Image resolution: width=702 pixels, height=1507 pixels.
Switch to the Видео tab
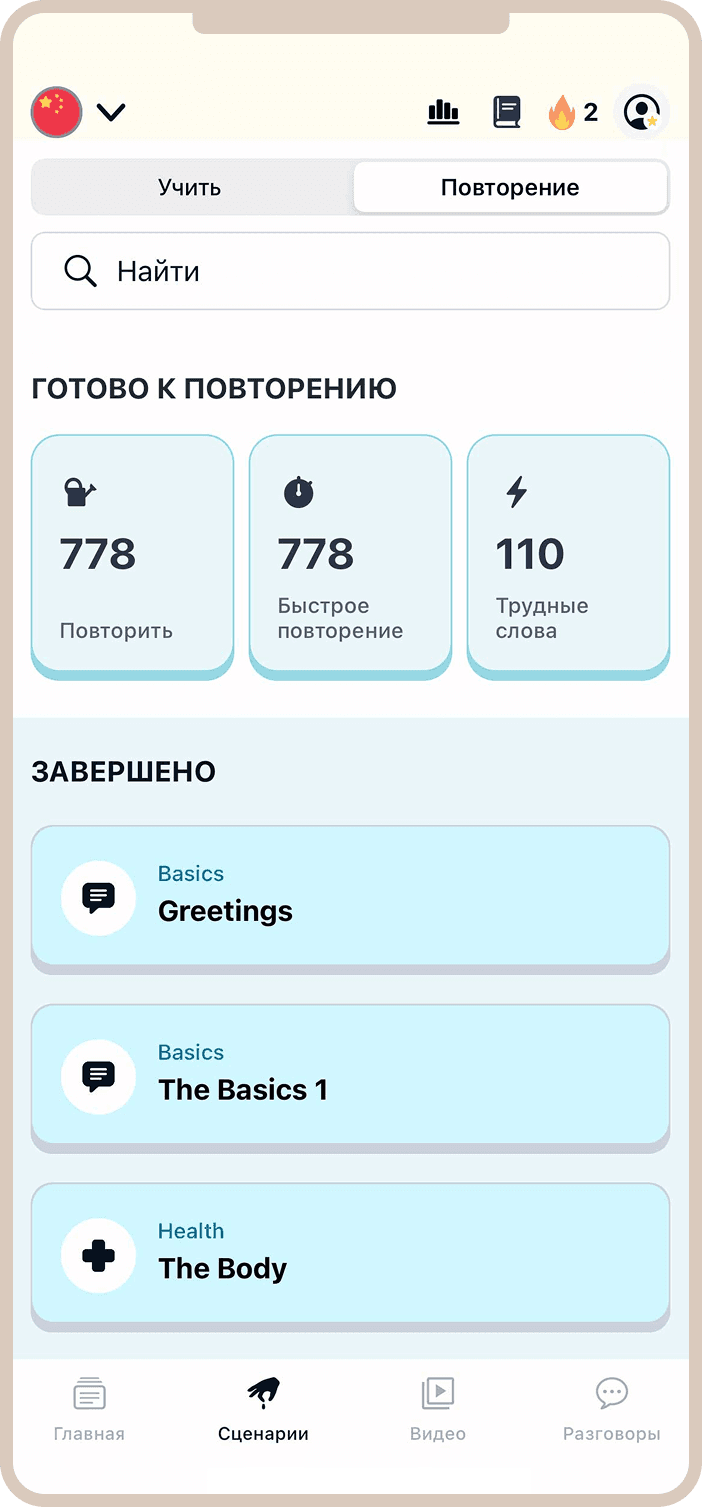(x=438, y=1409)
